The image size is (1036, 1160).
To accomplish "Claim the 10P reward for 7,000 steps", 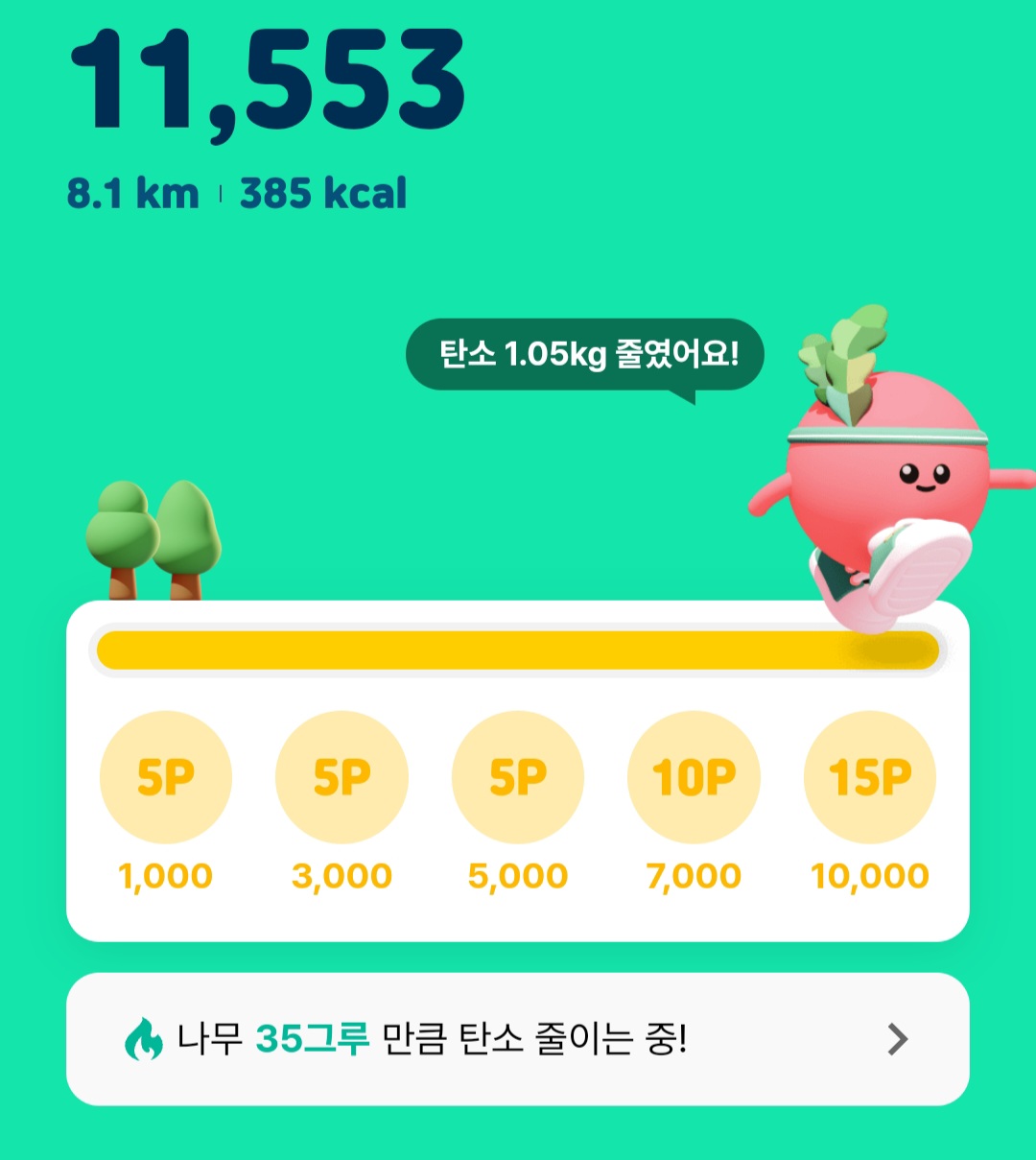I will pos(694,776).
